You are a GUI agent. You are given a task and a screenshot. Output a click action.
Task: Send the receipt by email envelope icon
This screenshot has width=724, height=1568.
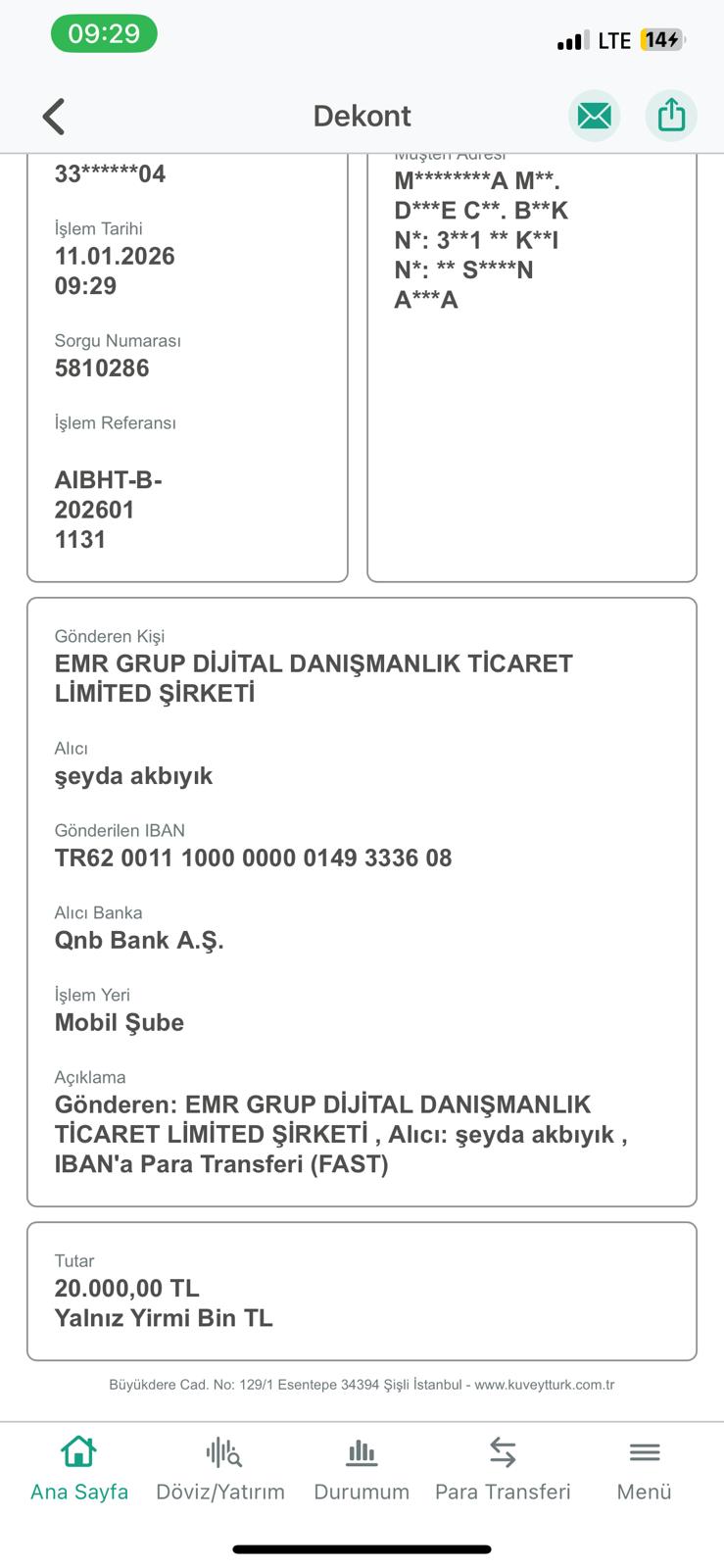coord(594,116)
